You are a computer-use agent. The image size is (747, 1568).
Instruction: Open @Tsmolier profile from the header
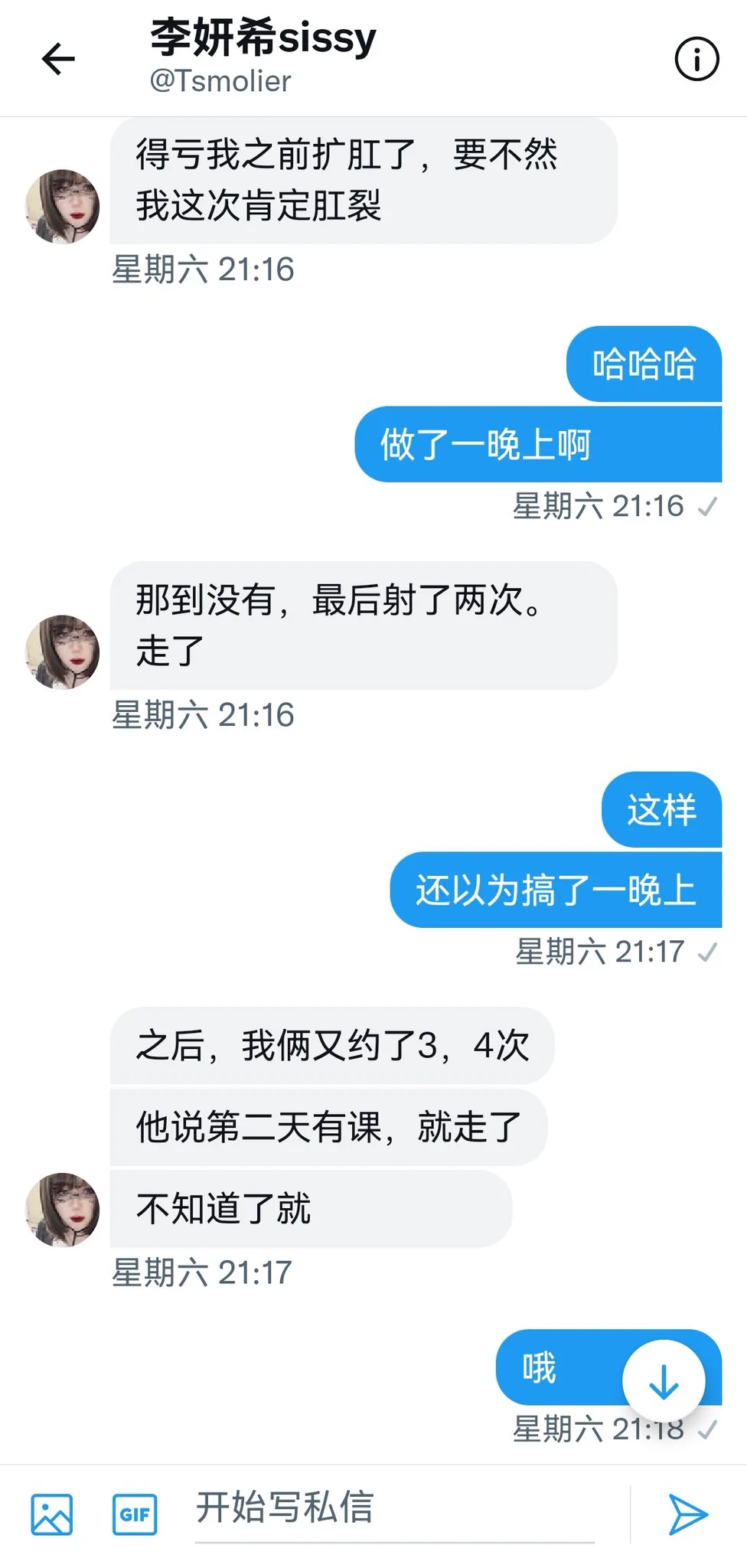pos(220,81)
